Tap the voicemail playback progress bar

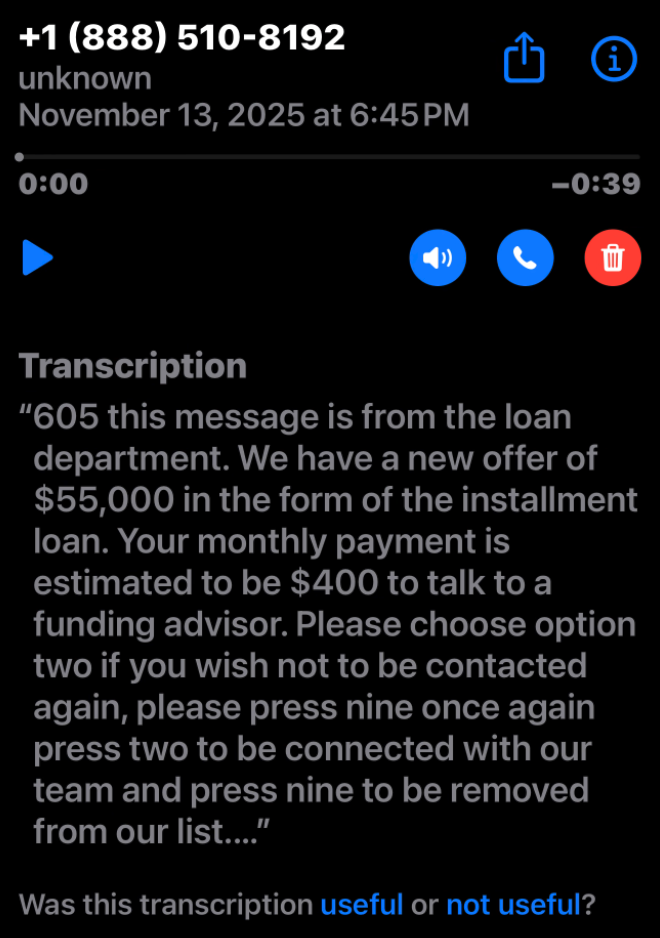(328, 157)
